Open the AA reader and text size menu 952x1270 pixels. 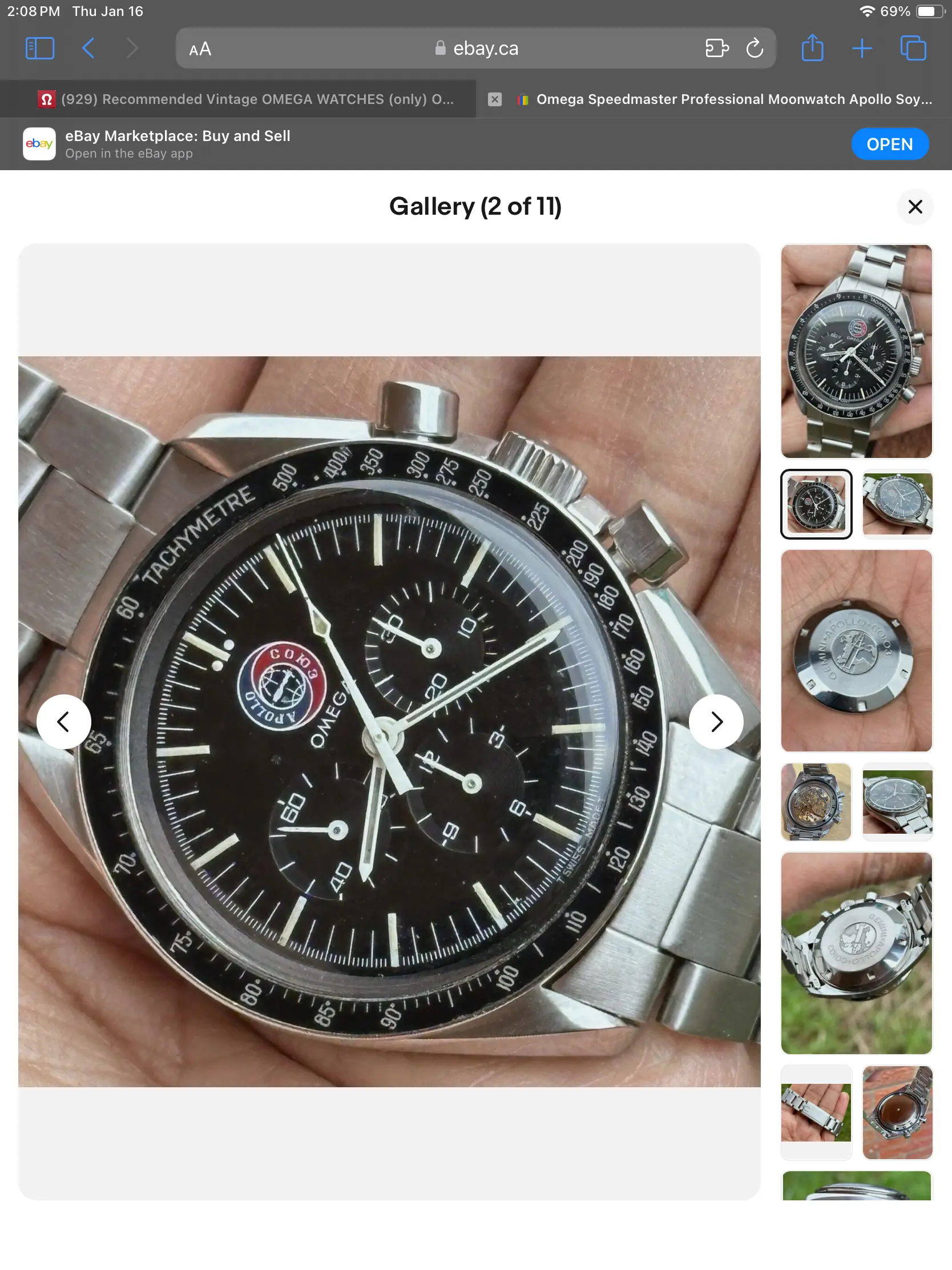[200, 49]
